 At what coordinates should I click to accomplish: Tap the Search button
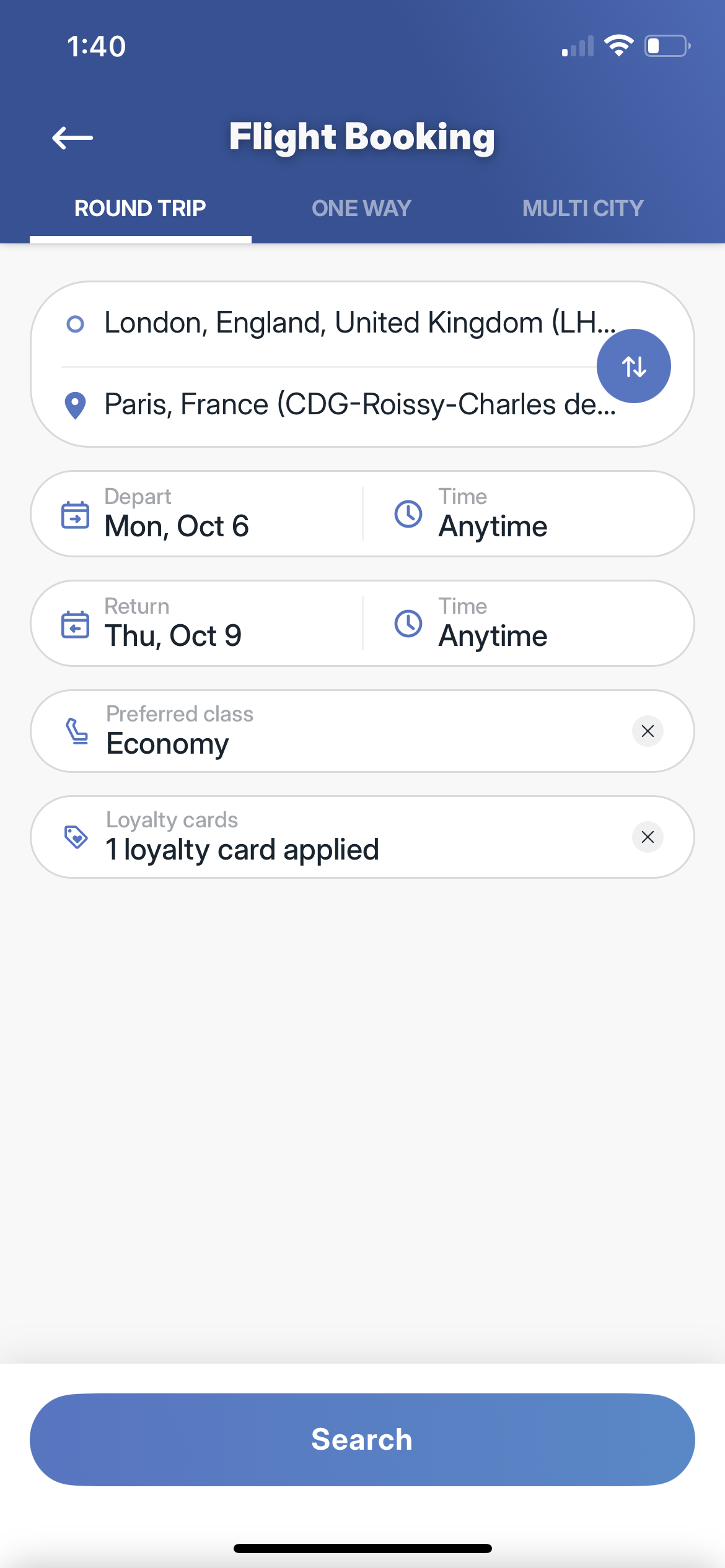point(362,1440)
